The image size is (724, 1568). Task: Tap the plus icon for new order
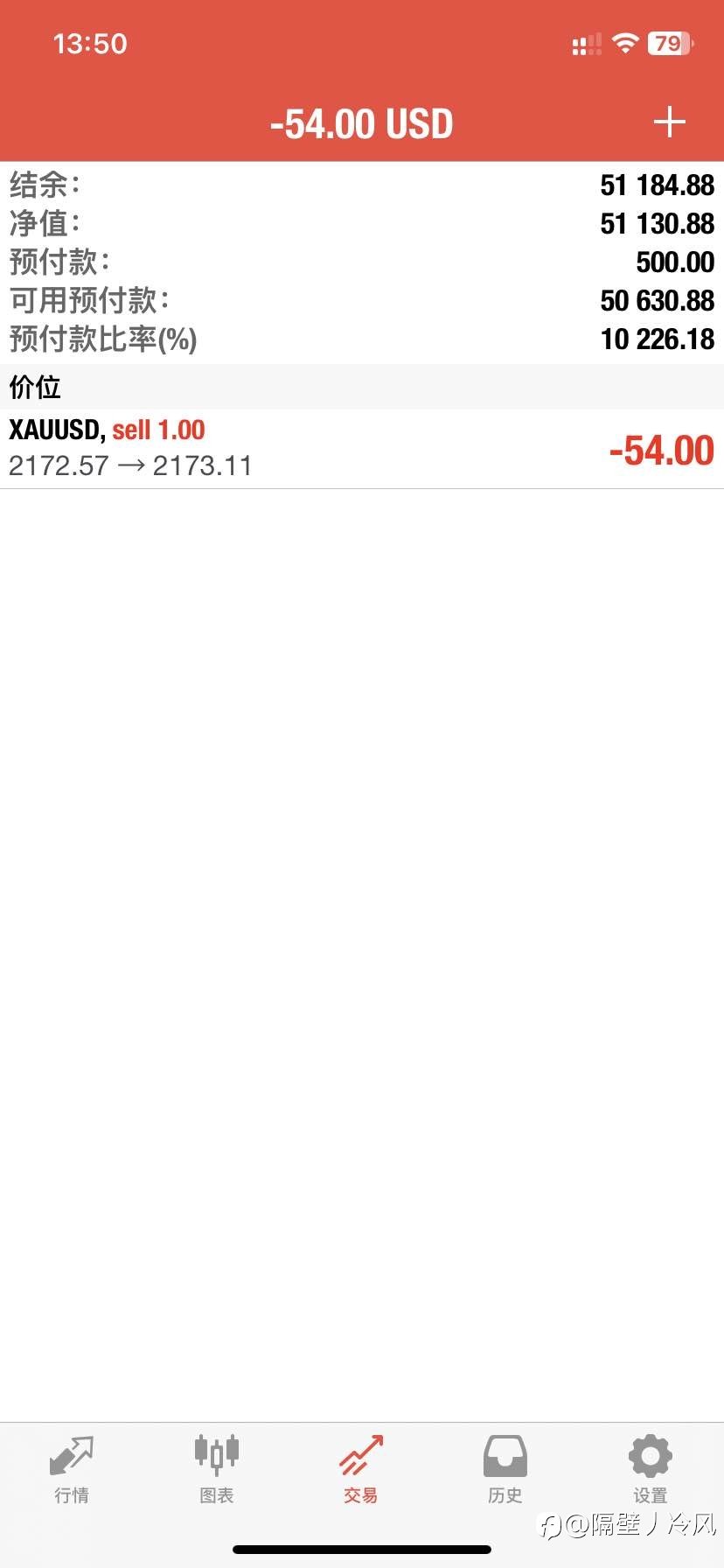pyautogui.click(x=669, y=122)
